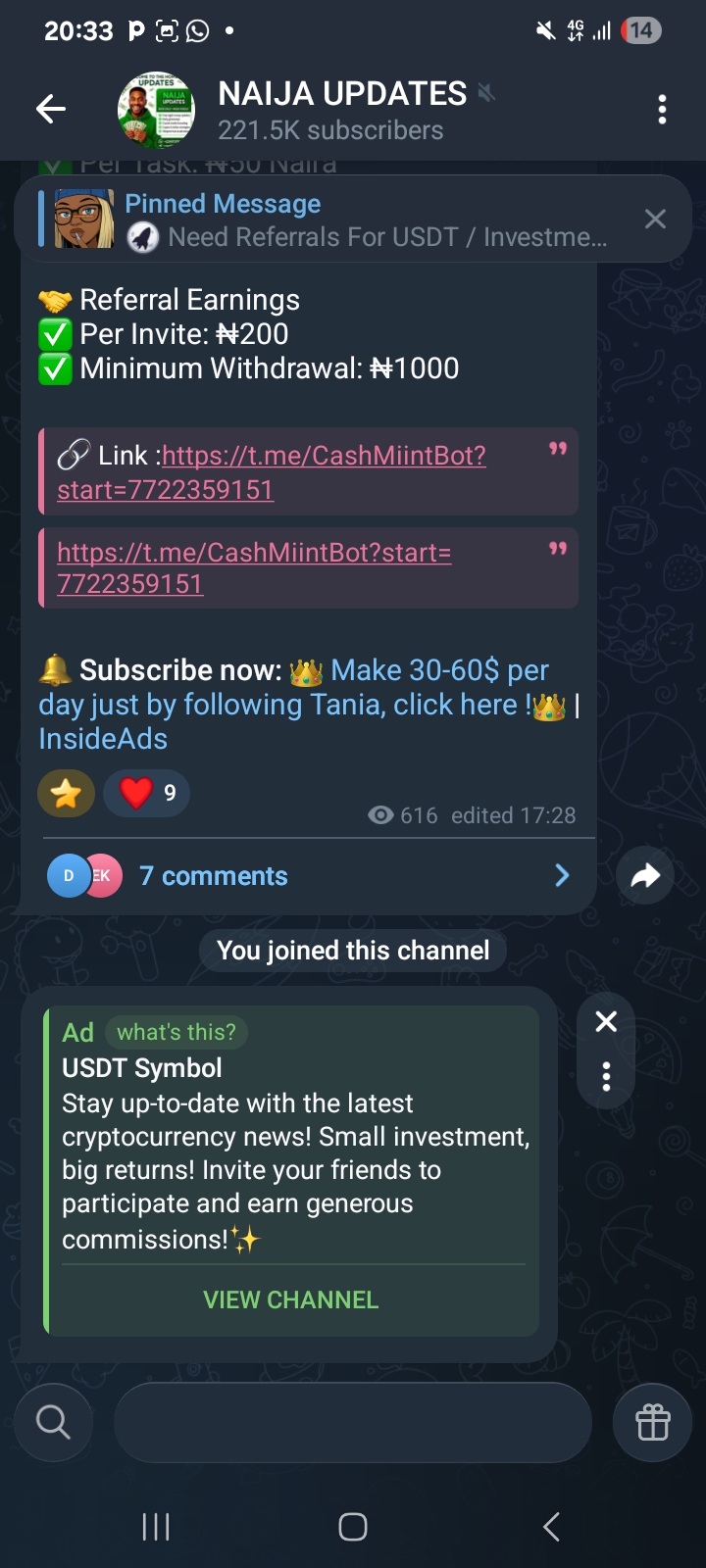Open the channel overflow menu
706x1568 pixels.
click(663, 110)
